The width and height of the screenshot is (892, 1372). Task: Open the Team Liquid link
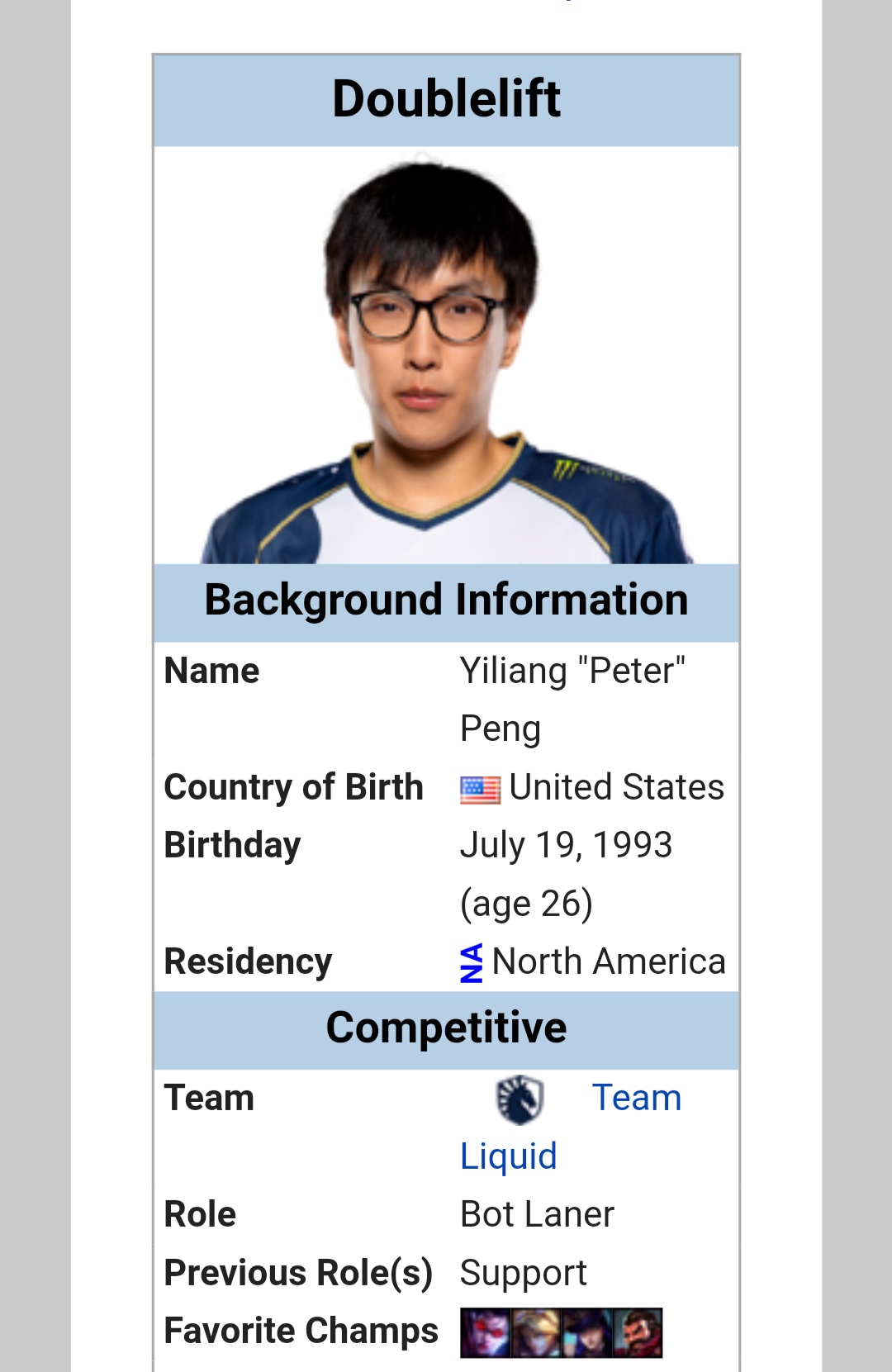click(x=636, y=1099)
